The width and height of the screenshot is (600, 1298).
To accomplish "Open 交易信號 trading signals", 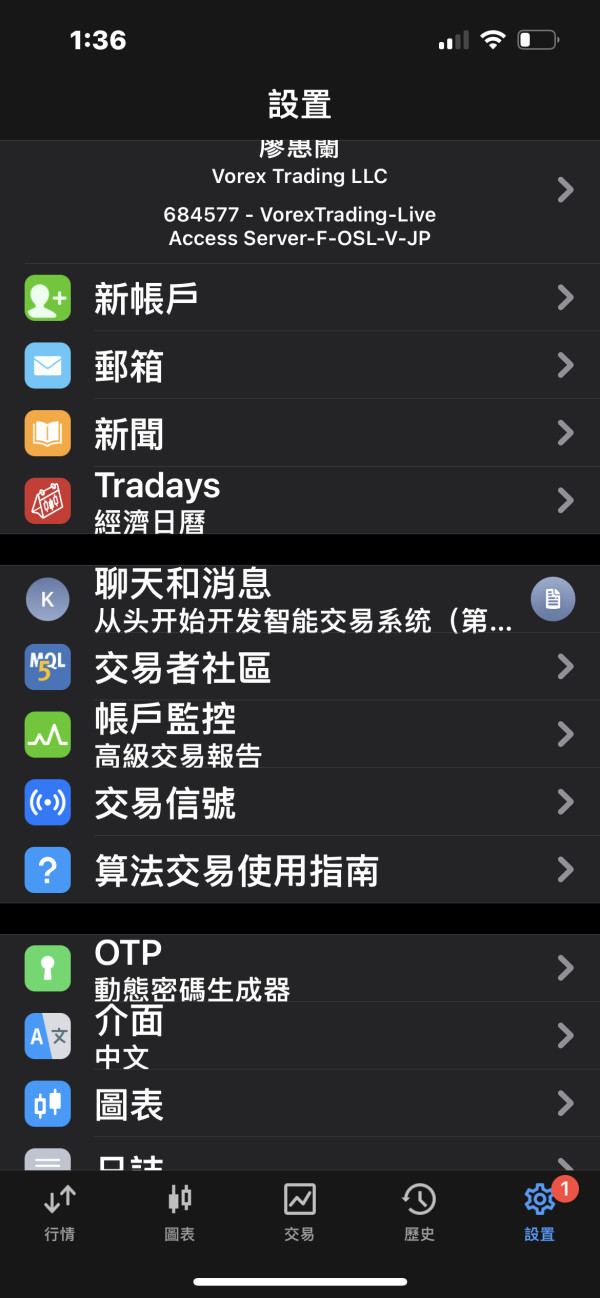I will pos(300,802).
